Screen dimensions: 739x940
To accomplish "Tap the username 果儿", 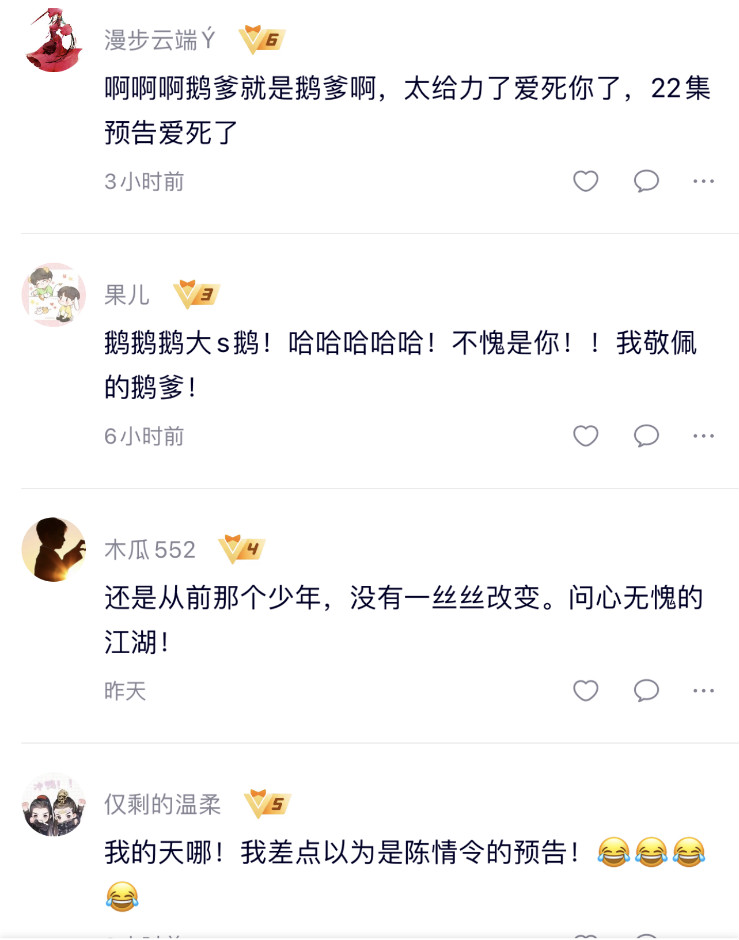I will tap(127, 295).
